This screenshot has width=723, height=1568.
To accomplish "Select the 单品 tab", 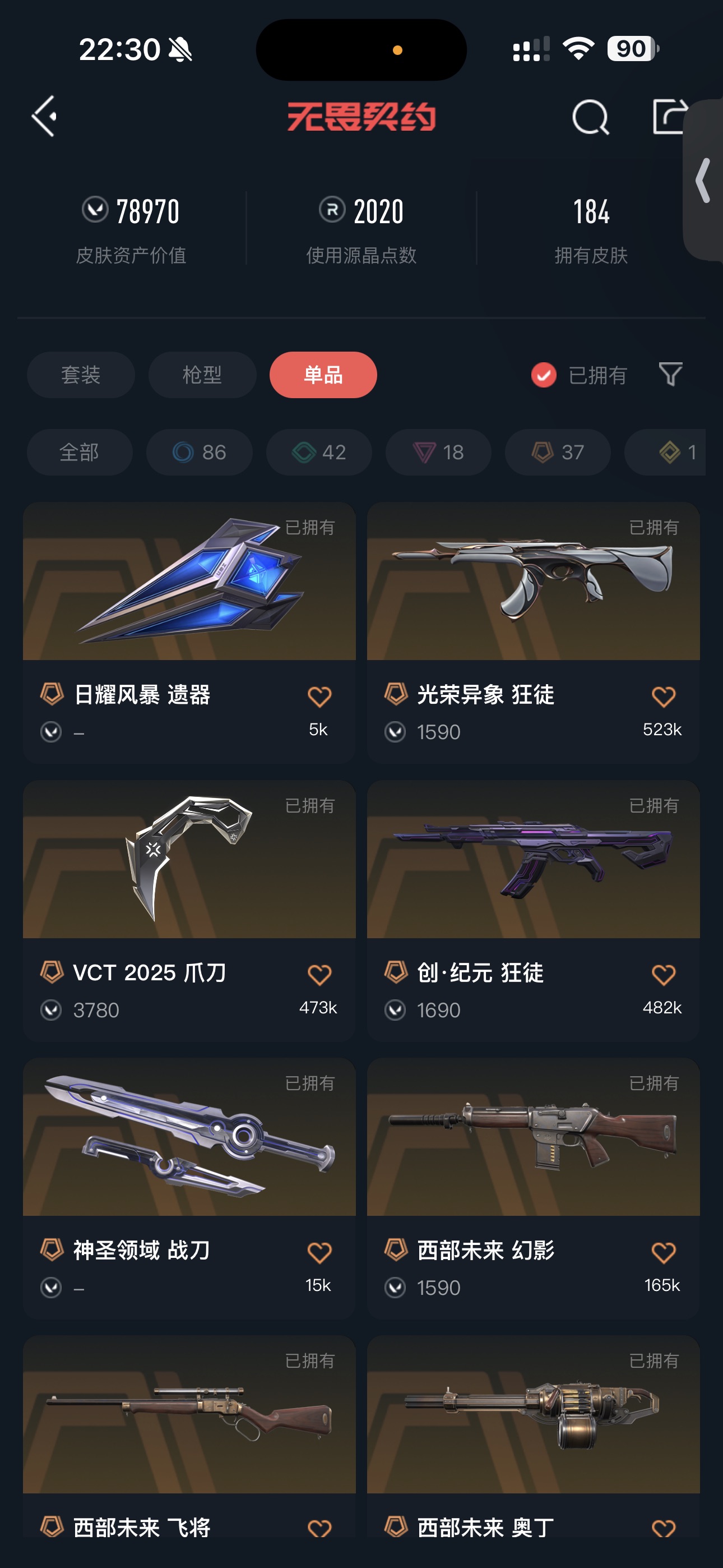I will click(323, 375).
